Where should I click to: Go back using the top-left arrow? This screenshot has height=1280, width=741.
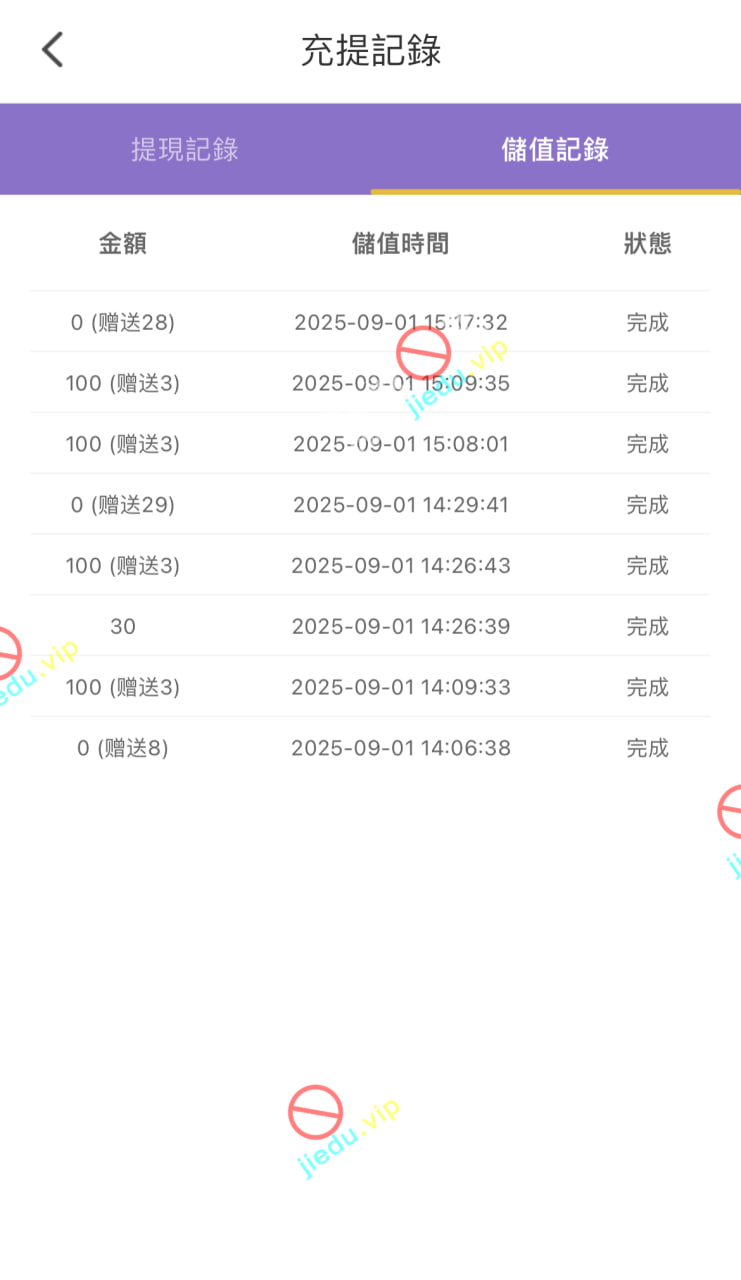(x=53, y=49)
